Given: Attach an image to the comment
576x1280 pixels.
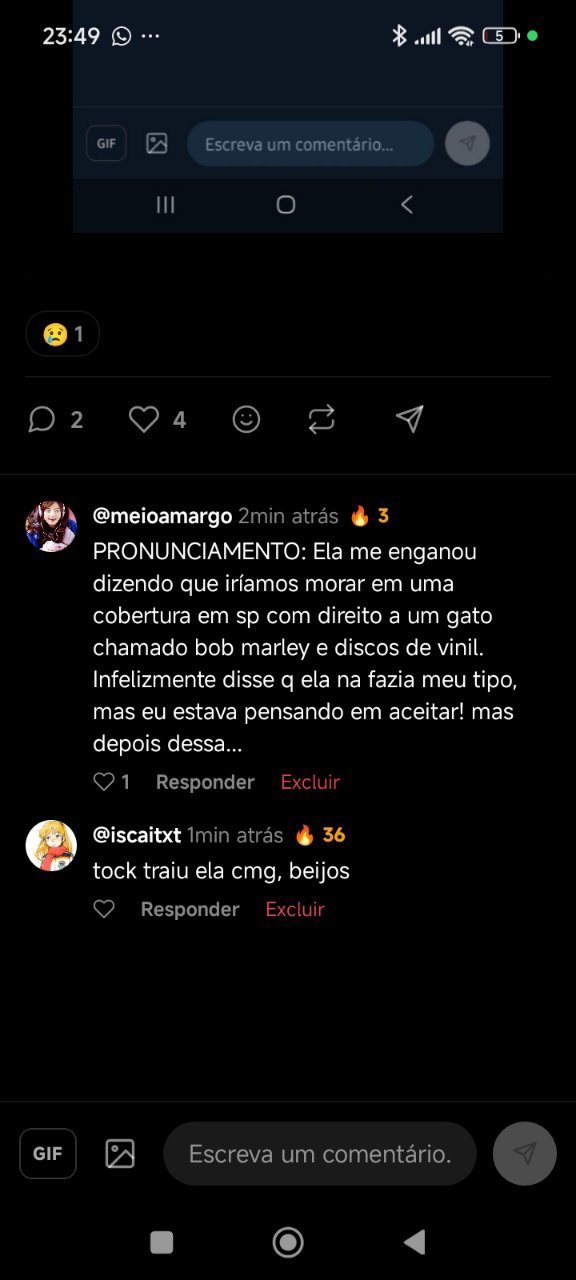Looking at the screenshot, I should (x=120, y=1154).
